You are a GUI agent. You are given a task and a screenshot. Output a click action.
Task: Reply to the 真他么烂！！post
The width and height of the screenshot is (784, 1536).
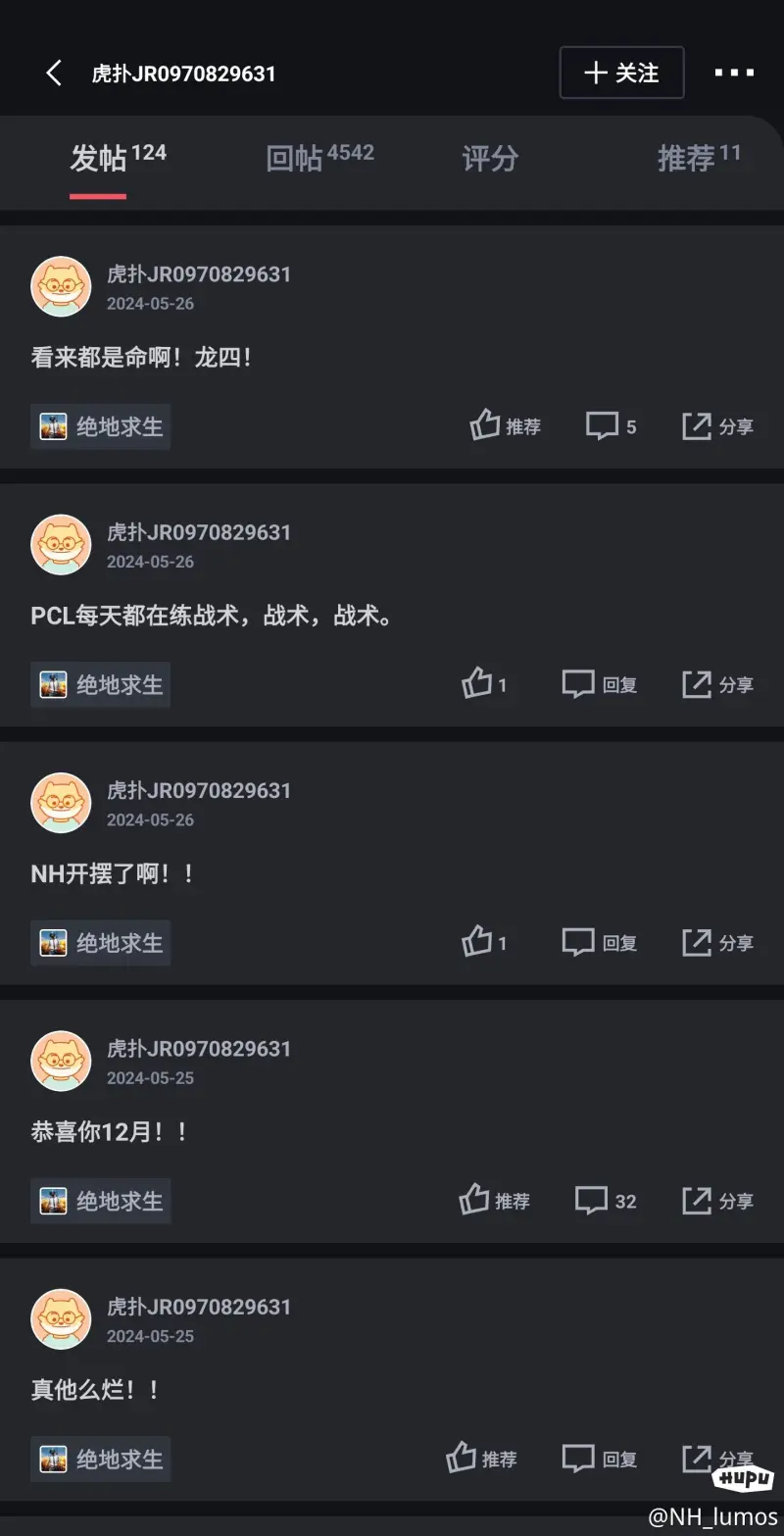pos(600,1459)
